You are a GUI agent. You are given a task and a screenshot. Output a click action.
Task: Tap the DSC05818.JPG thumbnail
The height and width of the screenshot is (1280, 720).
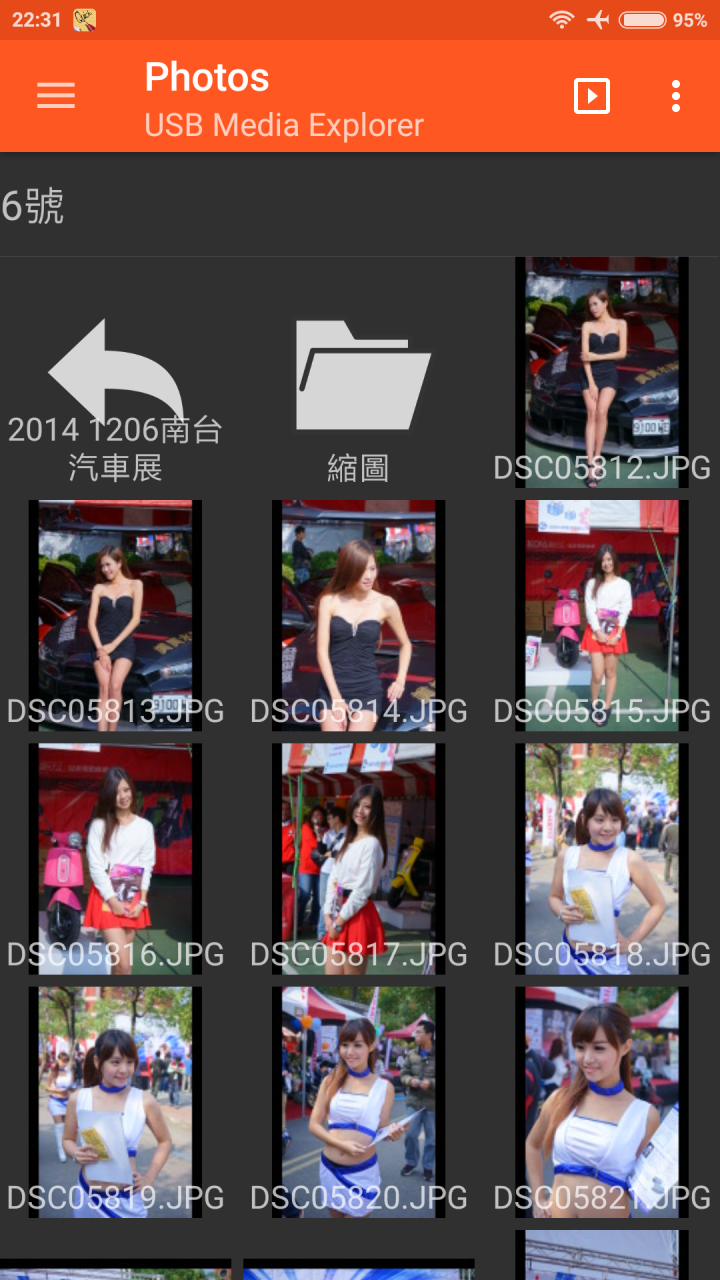pos(602,858)
